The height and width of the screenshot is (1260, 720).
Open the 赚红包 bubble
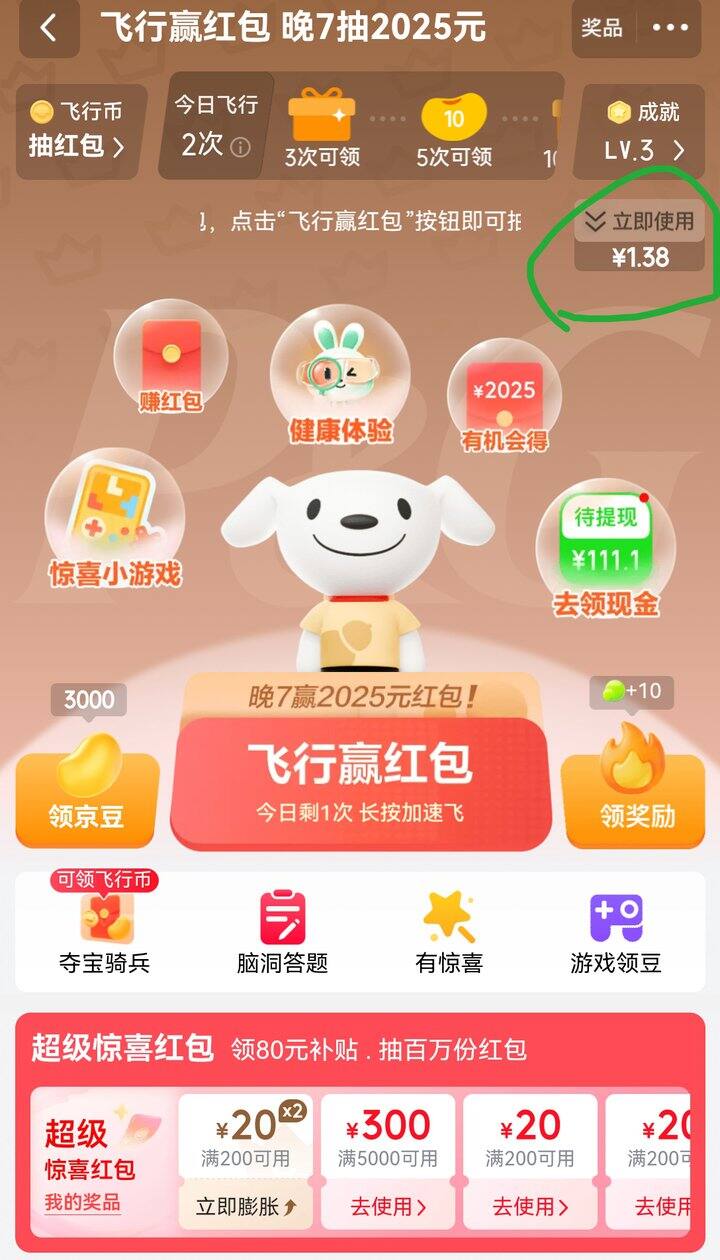click(170, 362)
